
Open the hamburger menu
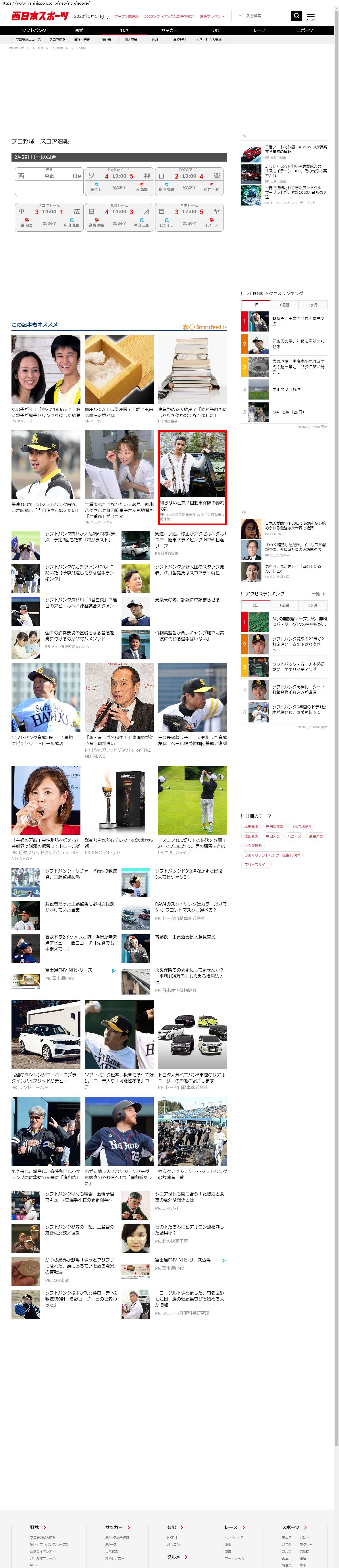[310, 15]
